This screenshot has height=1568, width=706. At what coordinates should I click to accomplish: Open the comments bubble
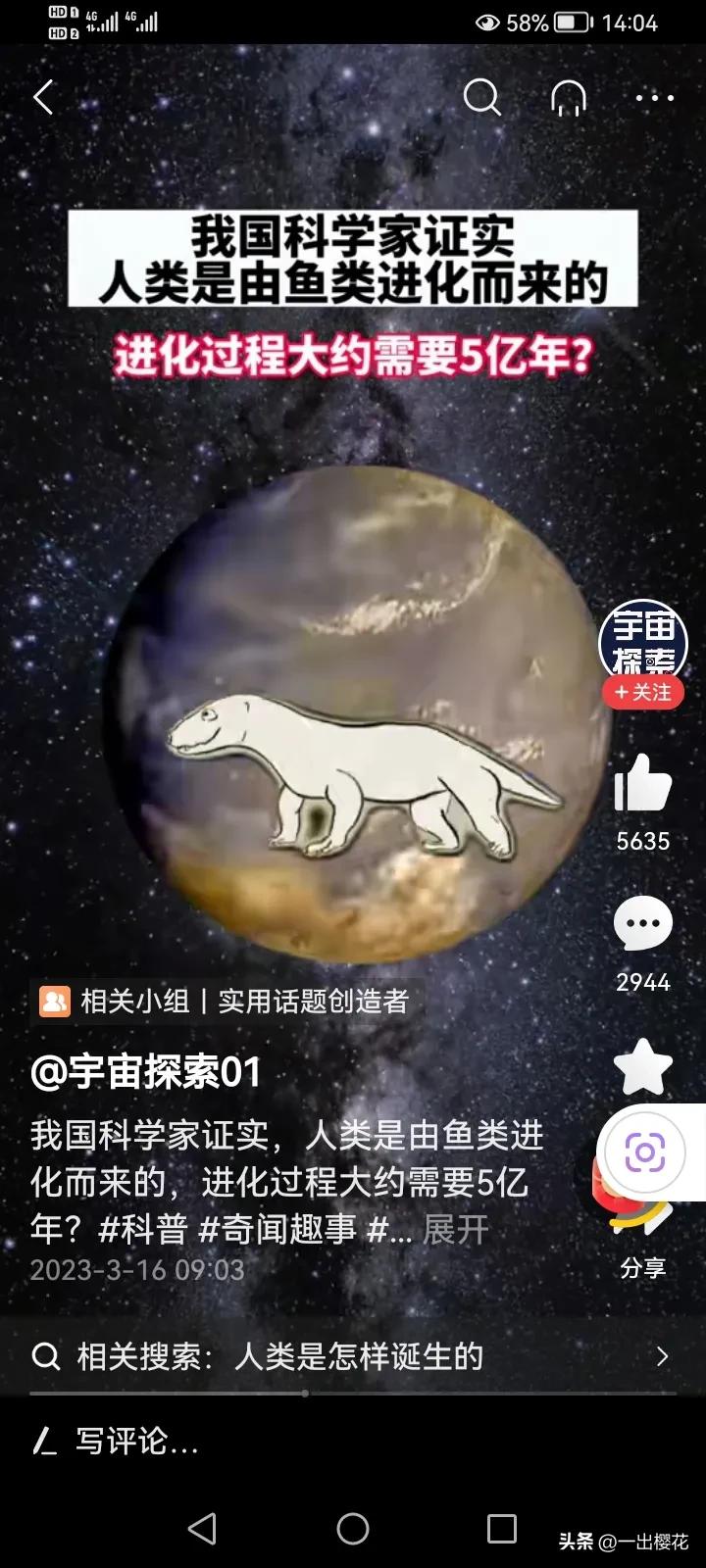click(642, 923)
